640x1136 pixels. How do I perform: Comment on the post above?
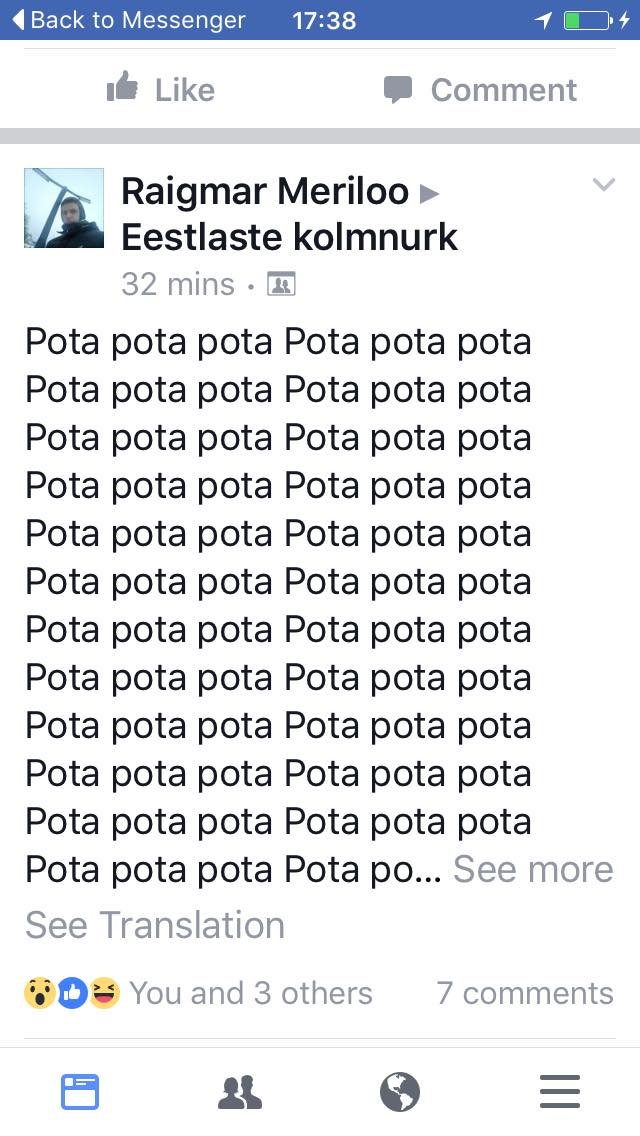(481, 90)
